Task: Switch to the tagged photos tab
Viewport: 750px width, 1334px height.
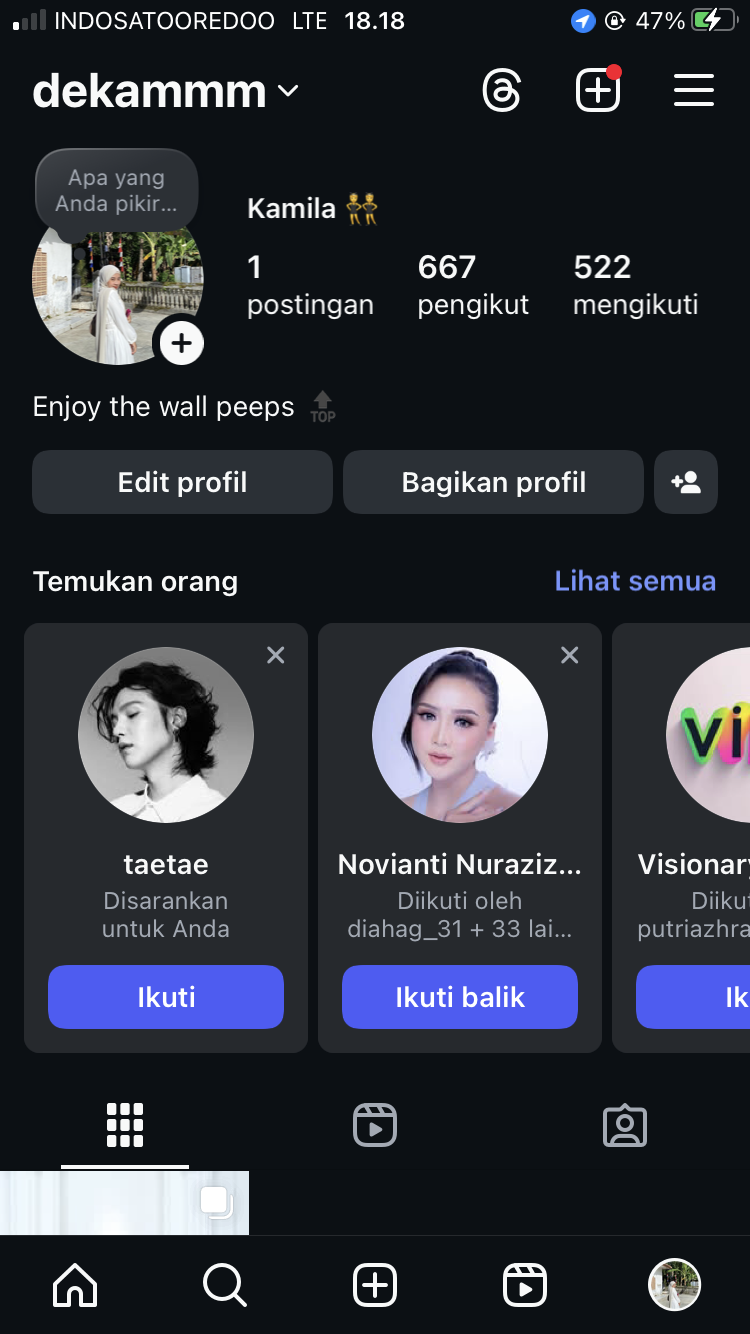Action: (x=625, y=1125)
